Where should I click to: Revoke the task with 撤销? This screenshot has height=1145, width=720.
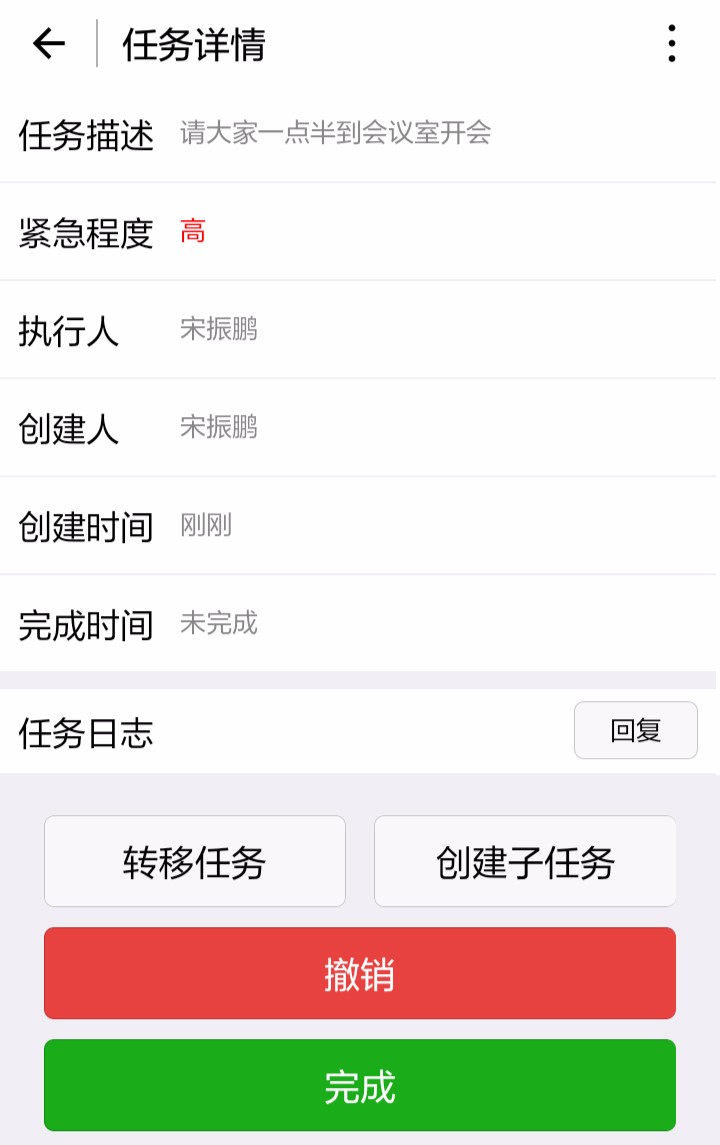coord(360,973)
